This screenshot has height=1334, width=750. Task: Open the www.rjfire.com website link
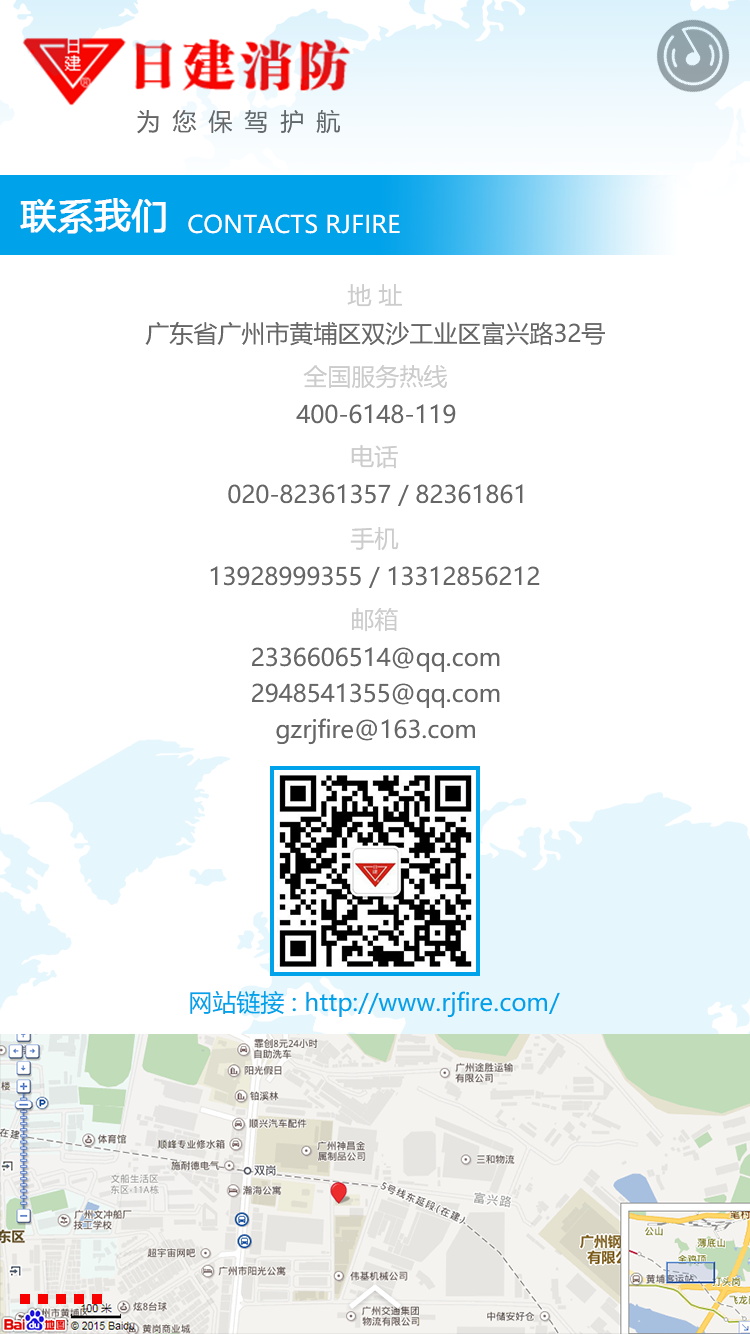(431, 1003)
